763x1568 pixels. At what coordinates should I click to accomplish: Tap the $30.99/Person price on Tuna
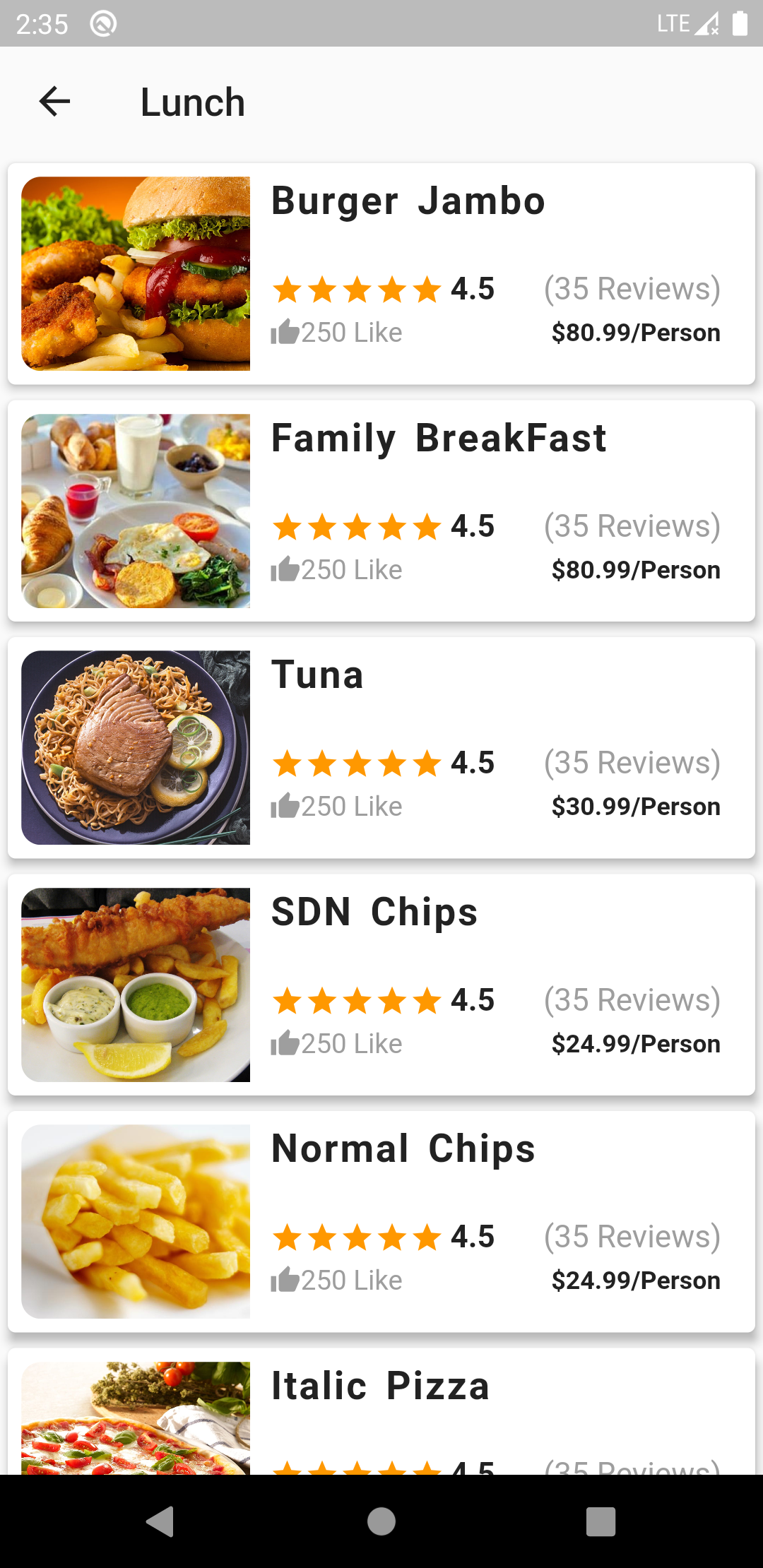point(636,805)
